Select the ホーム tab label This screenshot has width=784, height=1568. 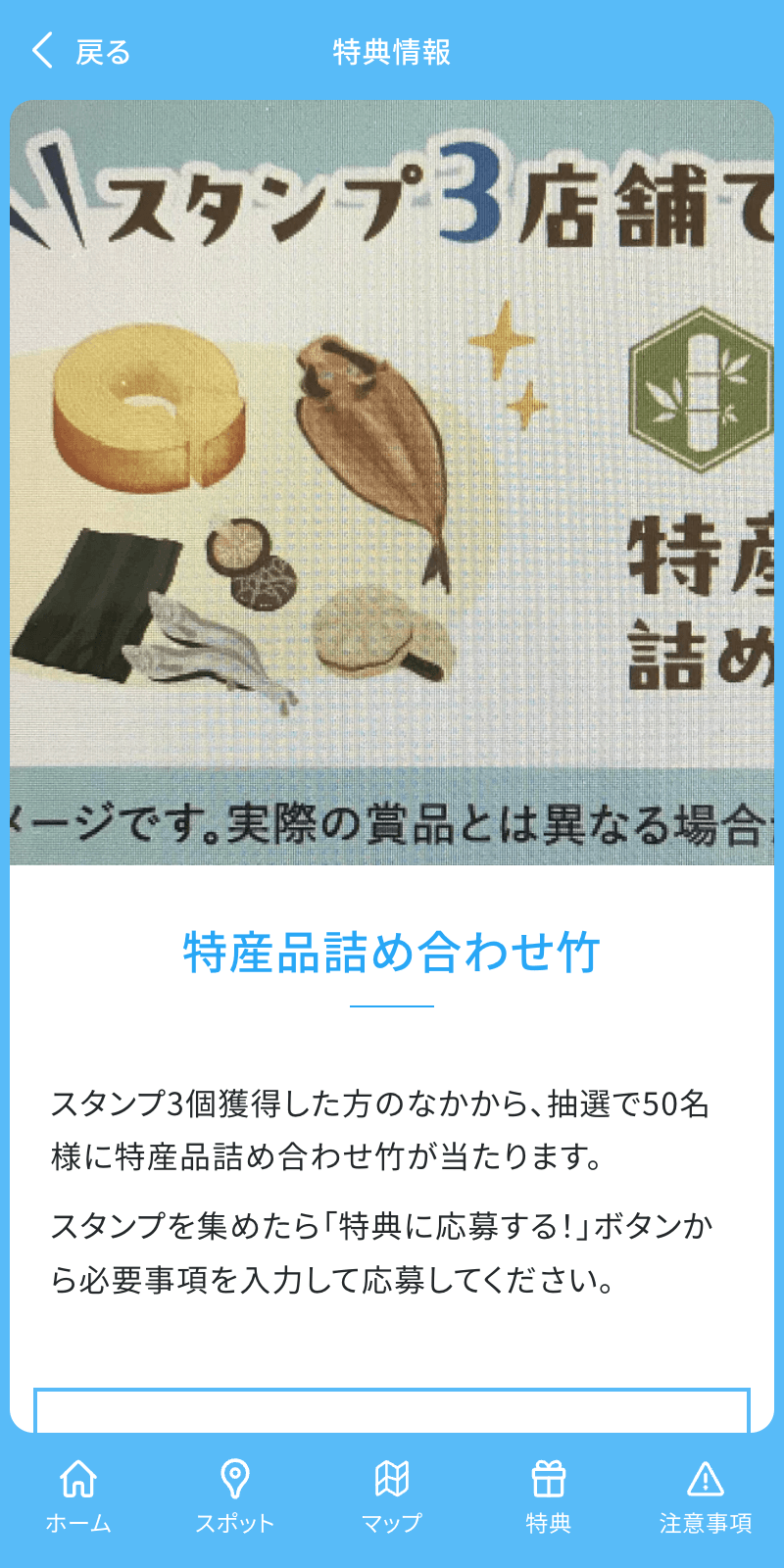[x=78, y=1524]
